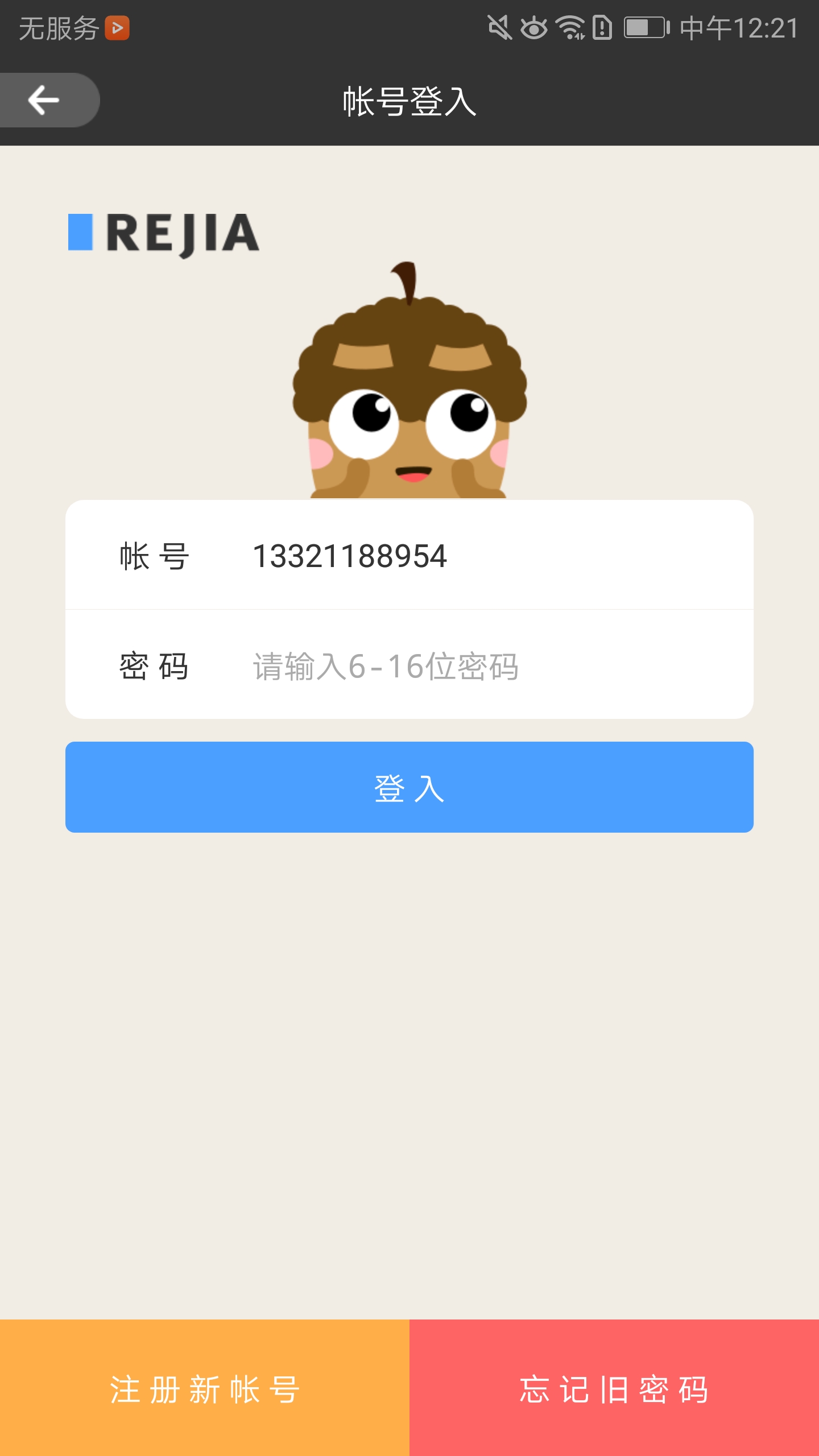Viewport: 819px width, 1456px height.
Task: Tap the blue 登入 login button
Action: pyautogui.click(x=409, y=787)
